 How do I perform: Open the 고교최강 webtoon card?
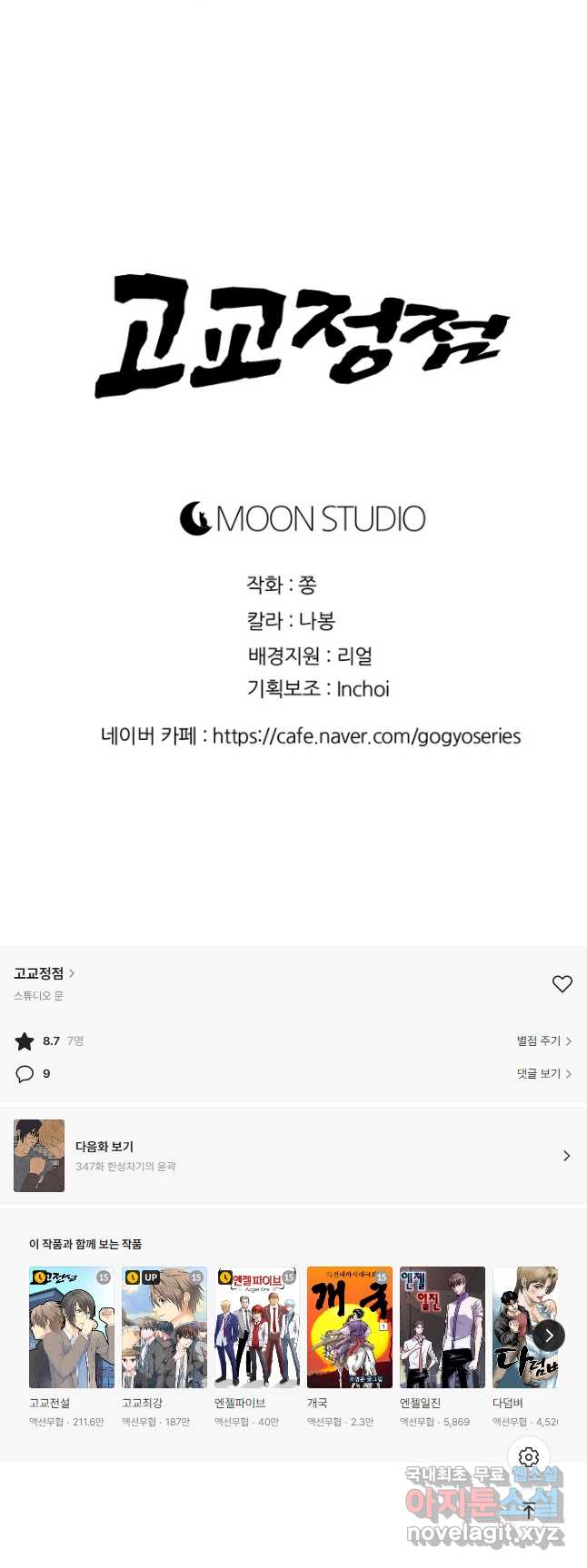point(164,1327)
